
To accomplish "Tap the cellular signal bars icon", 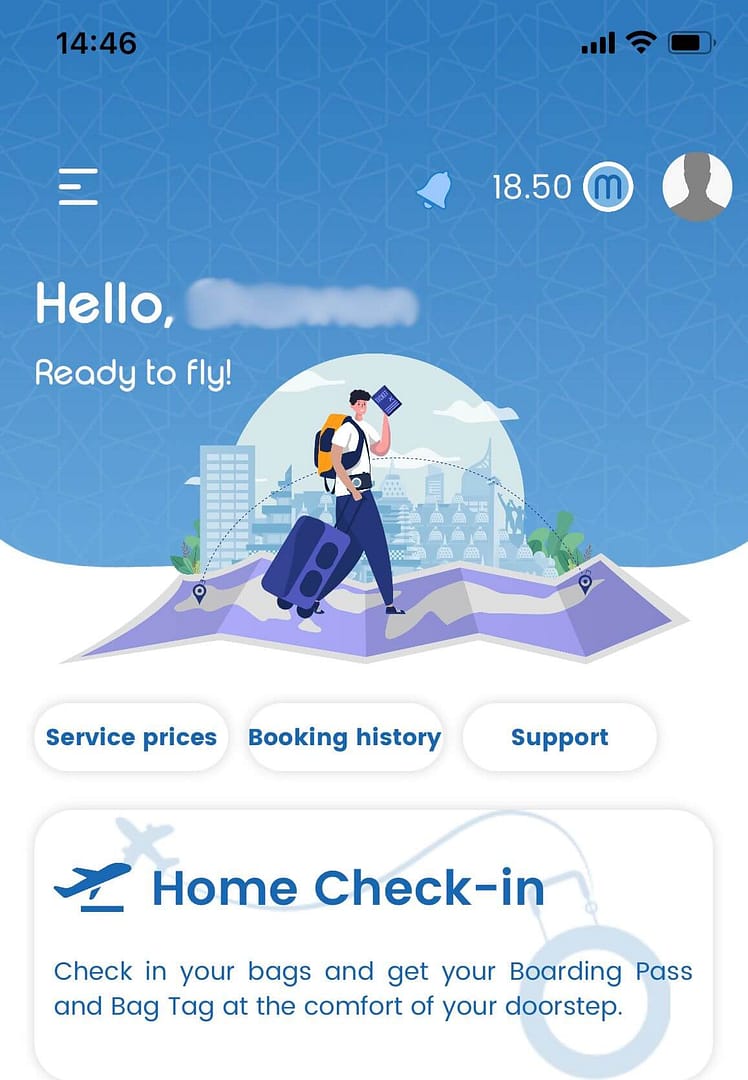I will (597, 43).
